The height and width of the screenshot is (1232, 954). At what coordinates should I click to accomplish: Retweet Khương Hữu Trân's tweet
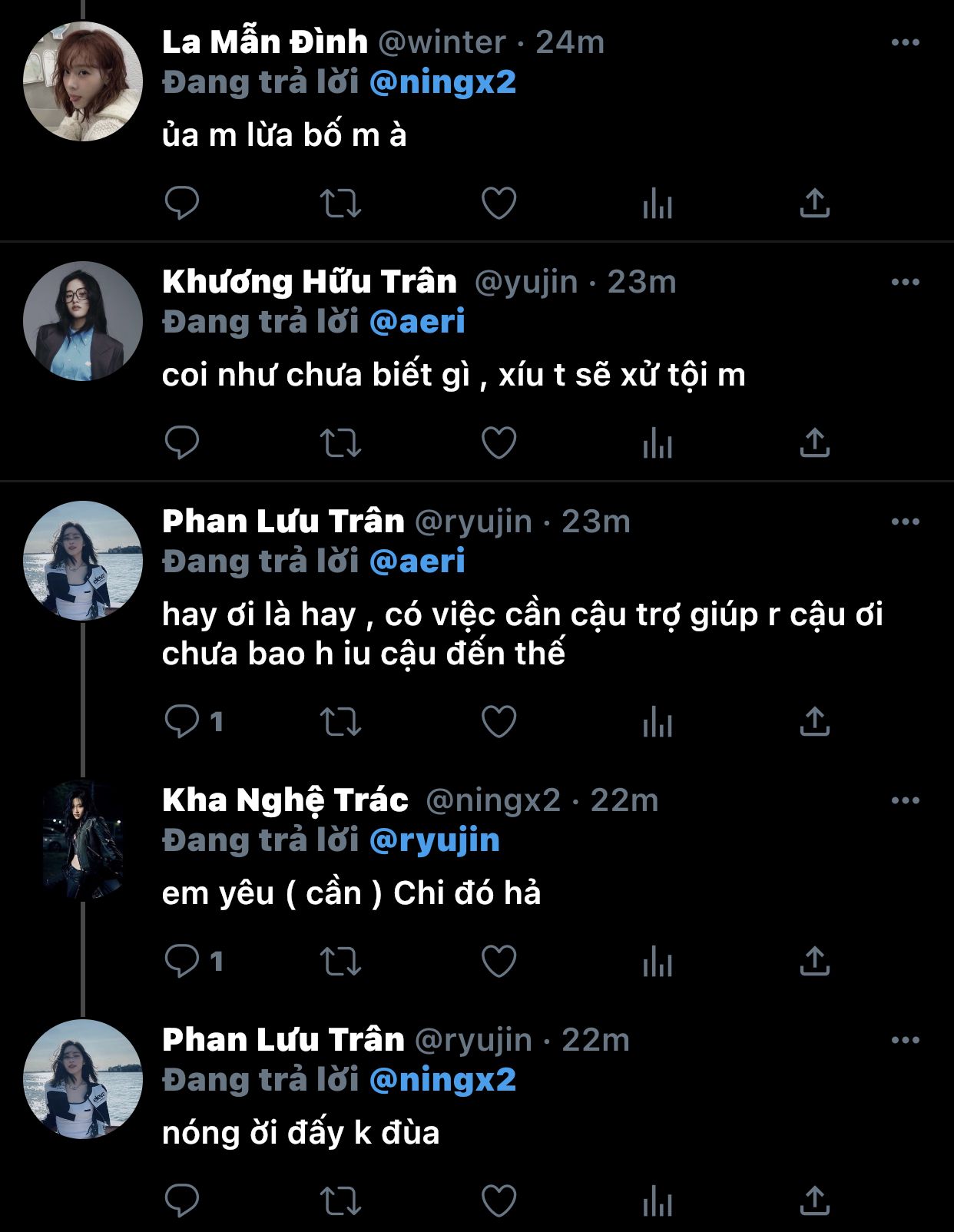[340, 442]
